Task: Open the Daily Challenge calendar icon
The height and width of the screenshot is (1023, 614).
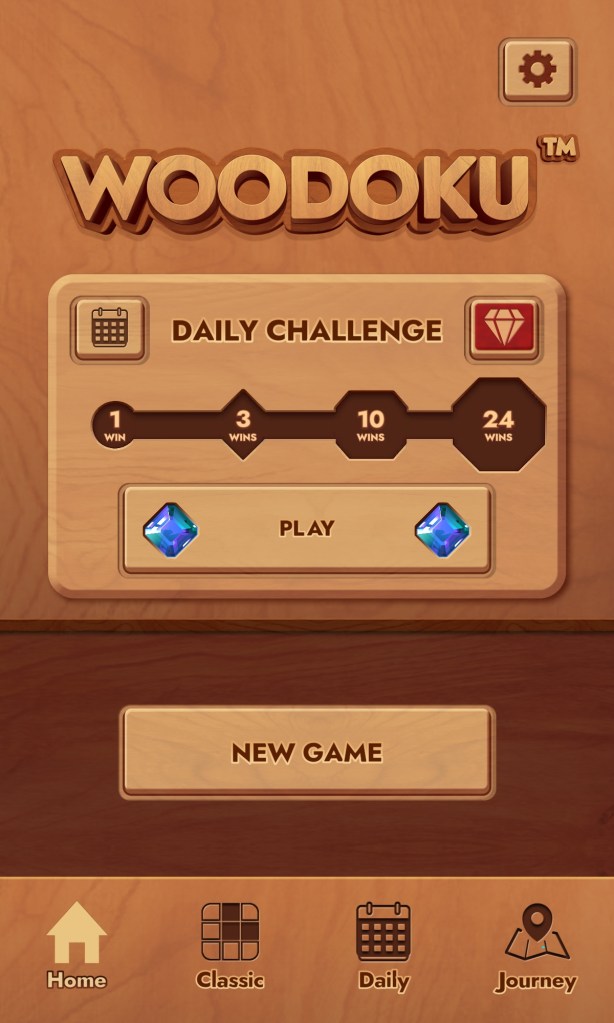Action: click(109, 329)
